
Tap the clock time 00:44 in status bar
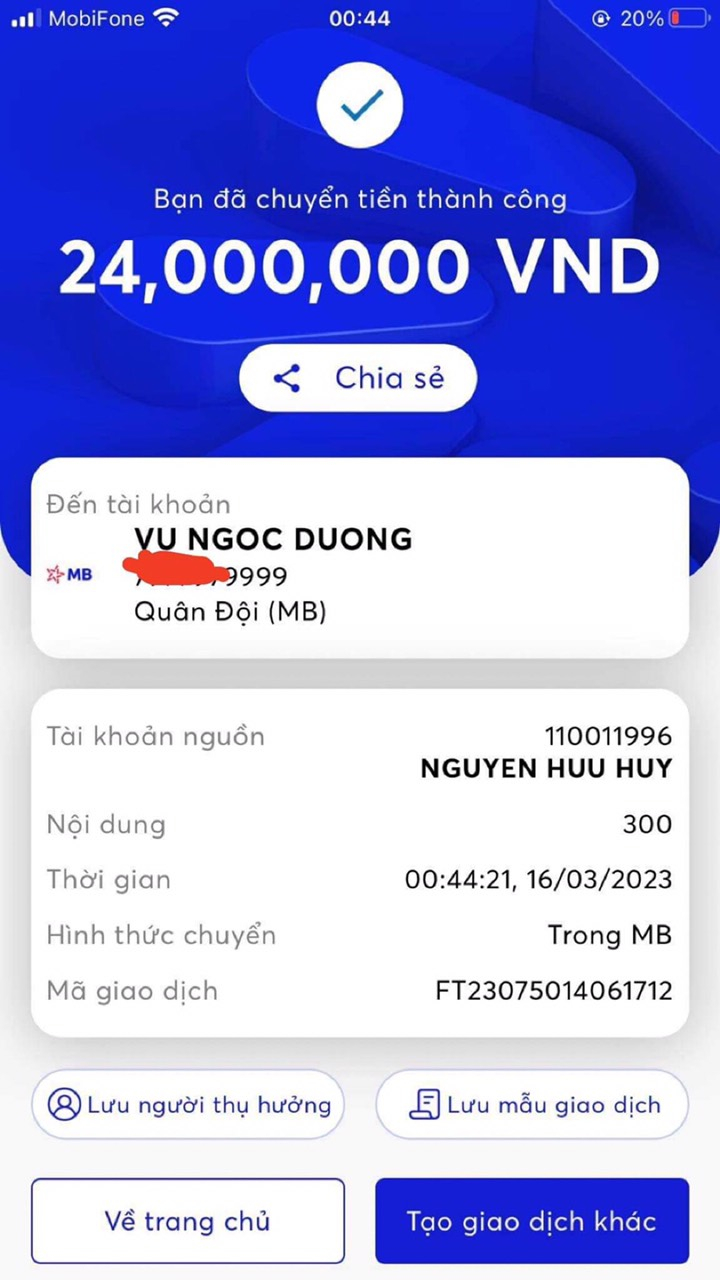359,17
